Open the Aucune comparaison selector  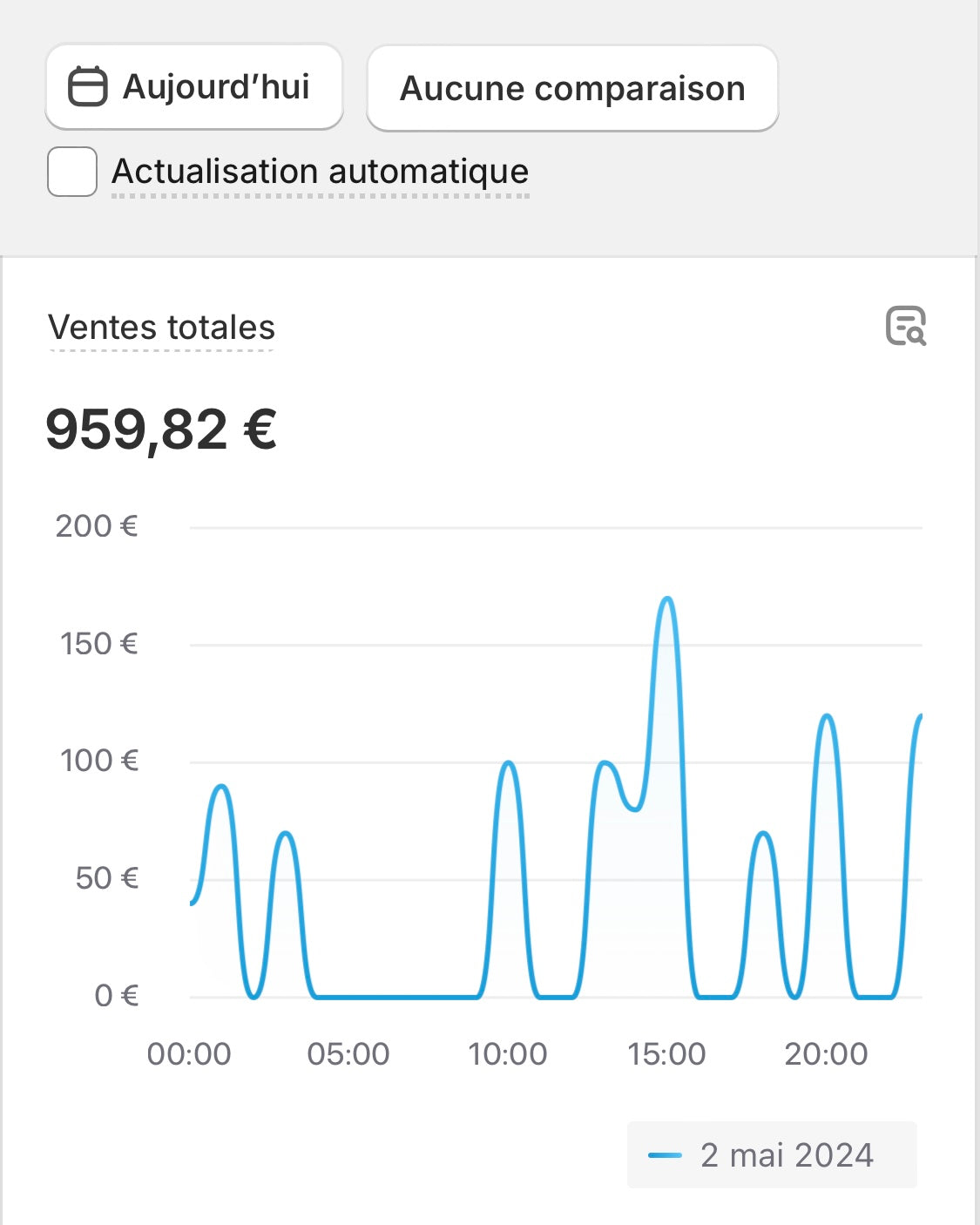pos(572,89)
